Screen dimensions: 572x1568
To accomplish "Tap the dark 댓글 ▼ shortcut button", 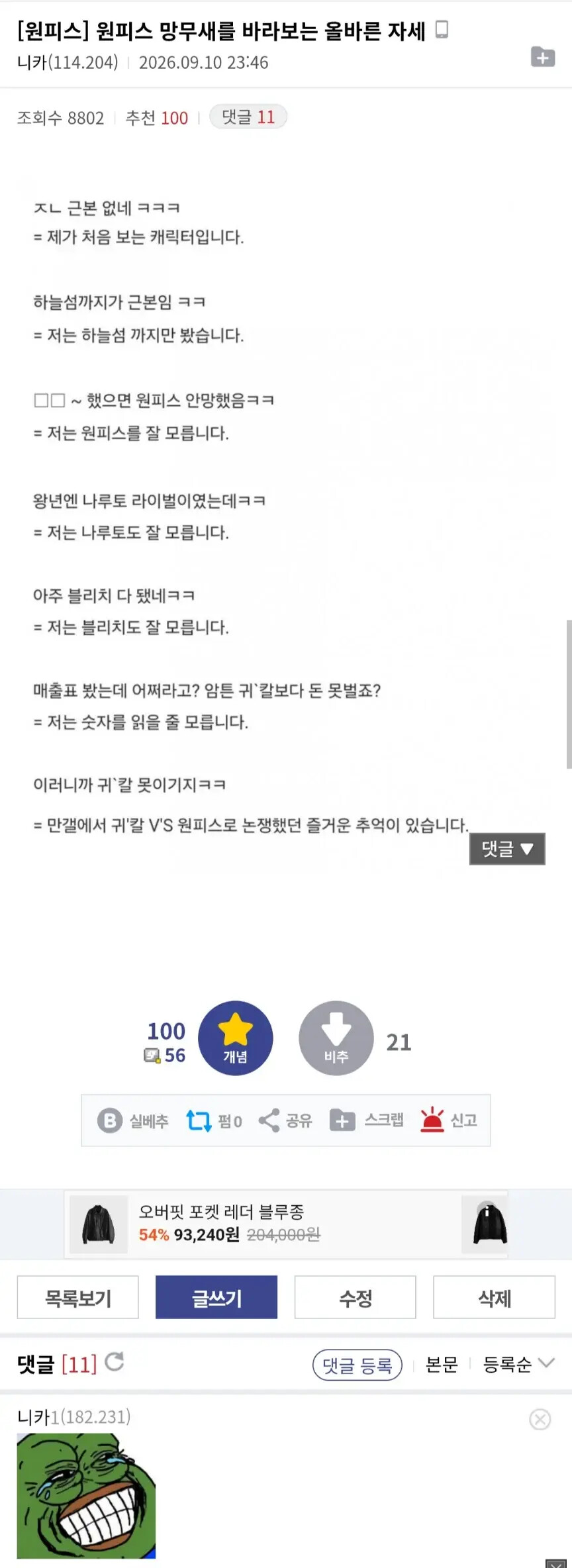I will (x=507, y=849).
